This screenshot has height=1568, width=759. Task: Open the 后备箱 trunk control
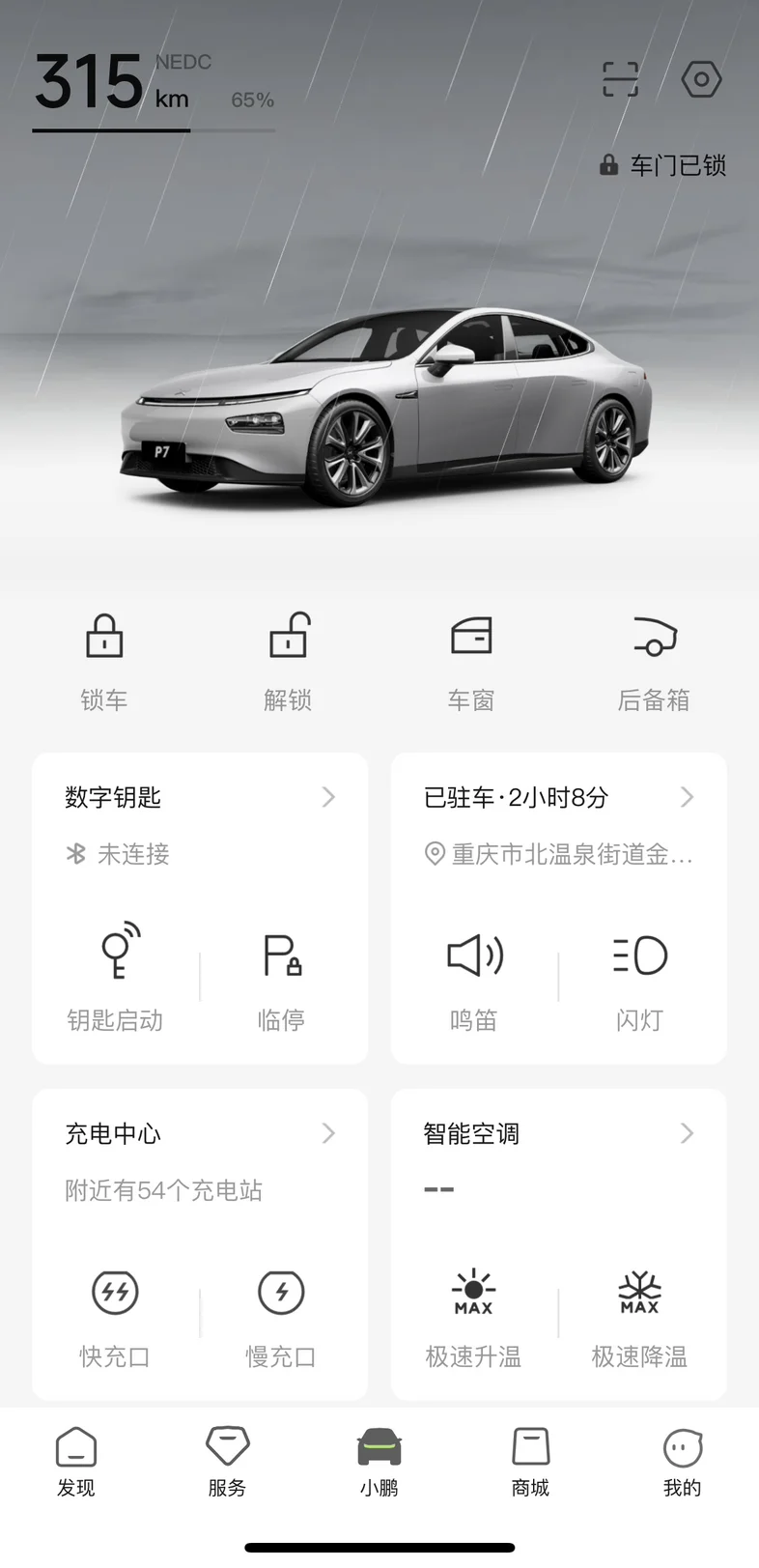(x=654, y=663)
